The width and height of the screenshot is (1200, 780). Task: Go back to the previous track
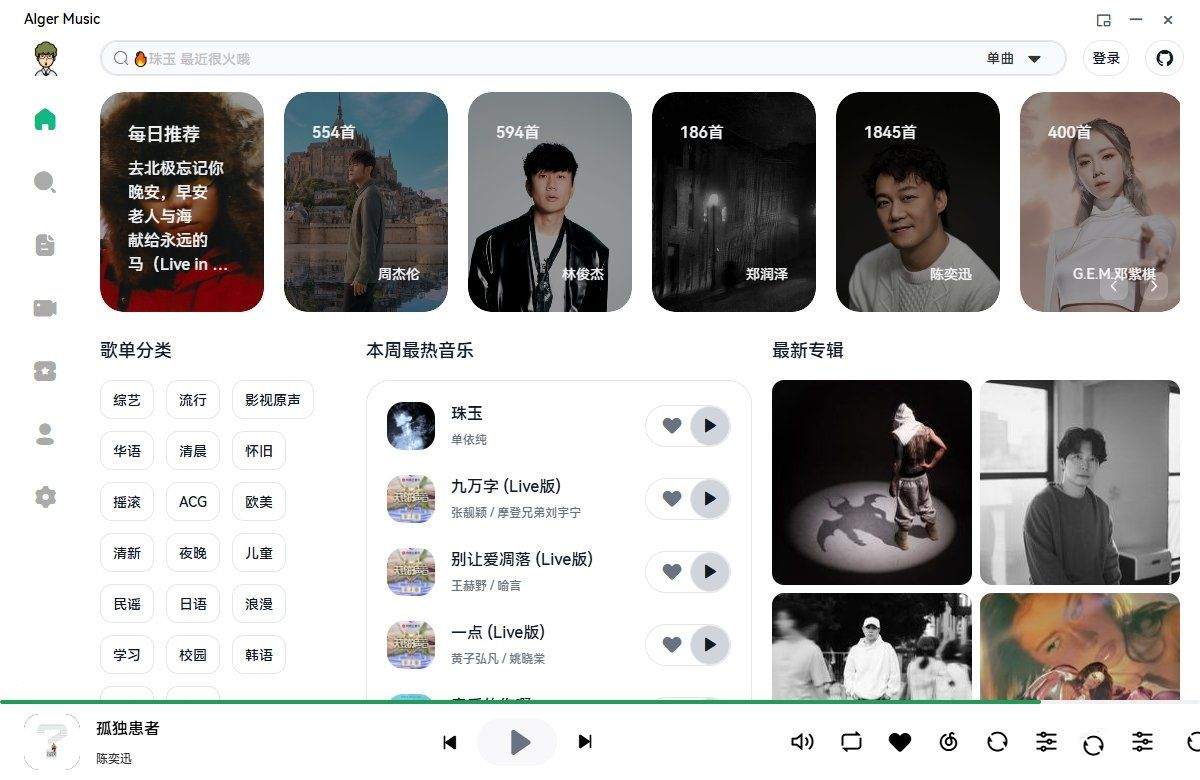tap(450, 742)
